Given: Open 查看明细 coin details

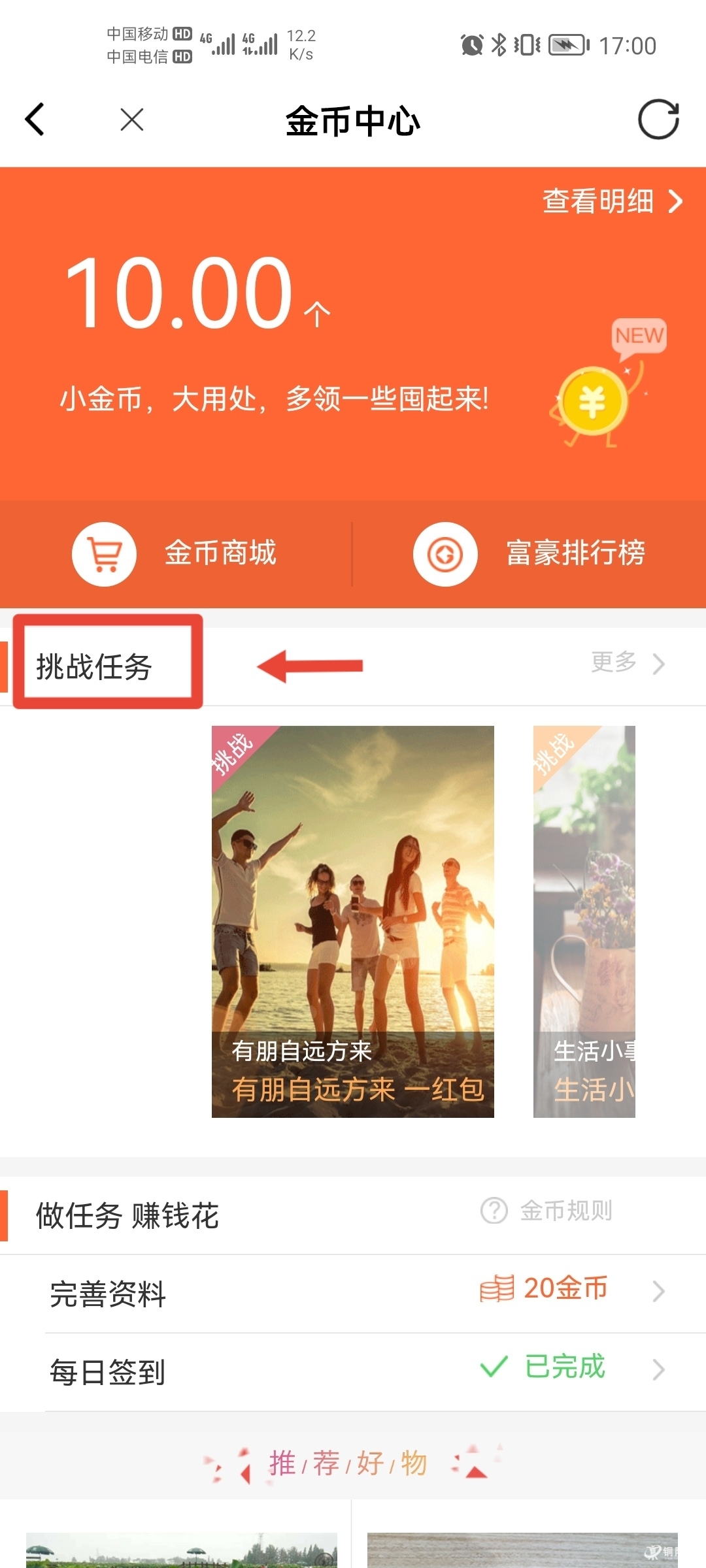Looking at the screenshot, I should pos(612,201).
